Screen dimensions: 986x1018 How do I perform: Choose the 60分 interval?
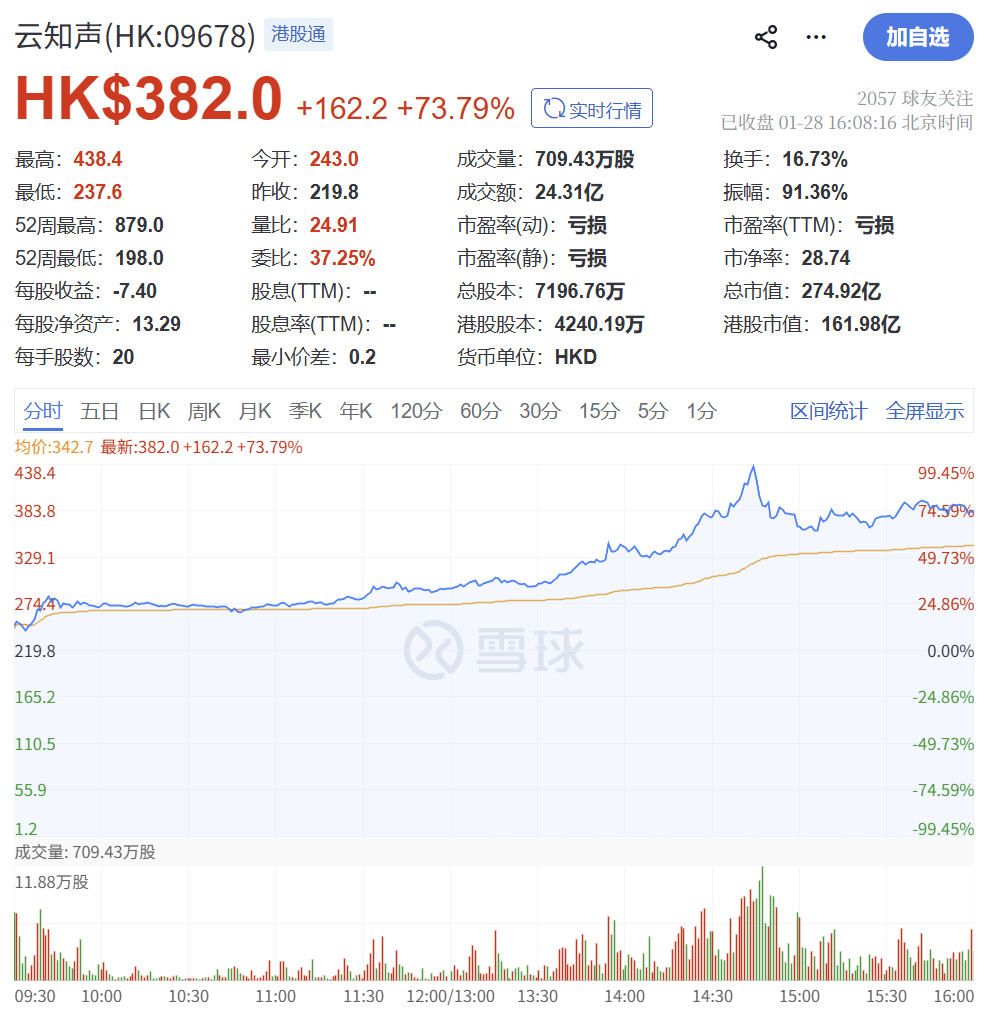point(480,411)
